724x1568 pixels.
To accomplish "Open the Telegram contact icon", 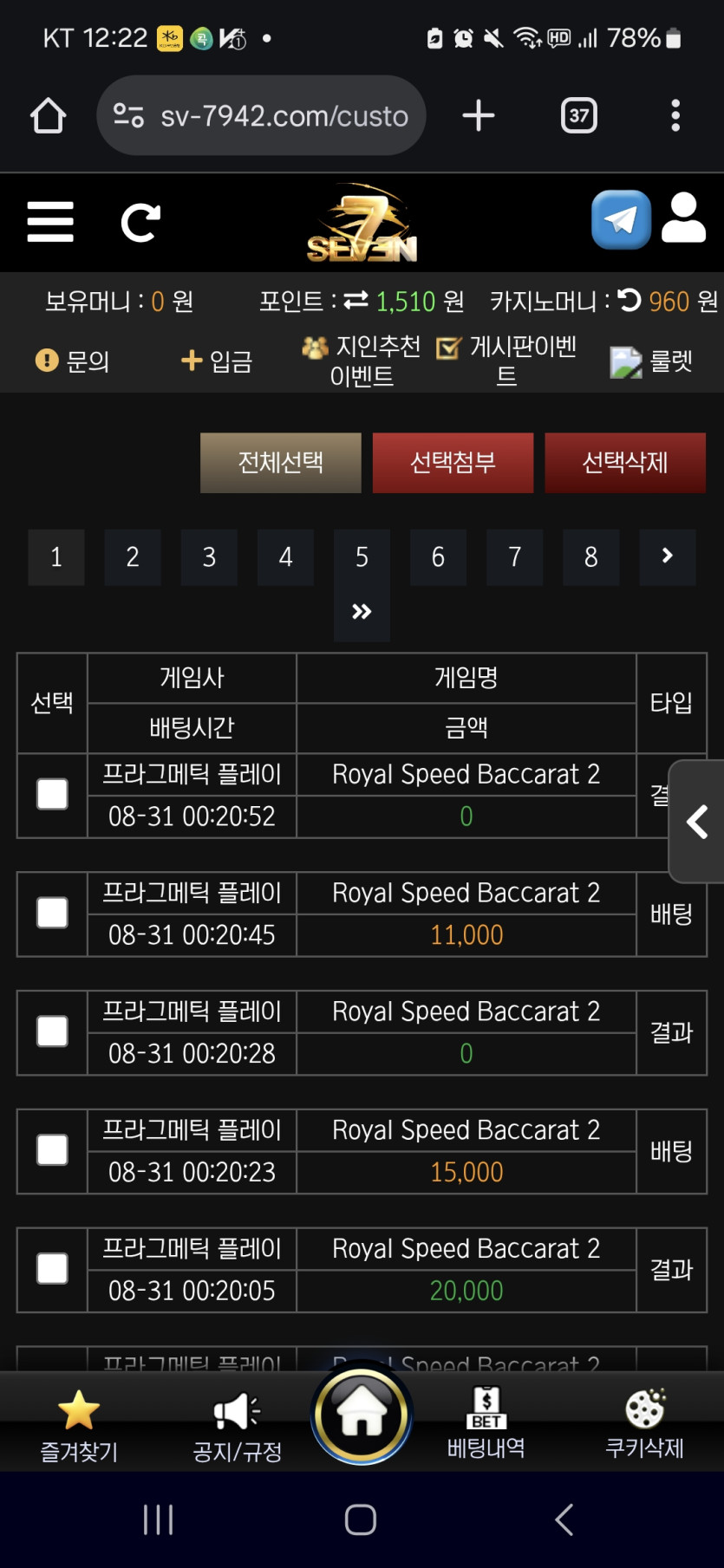I will [x=621, y=219].
